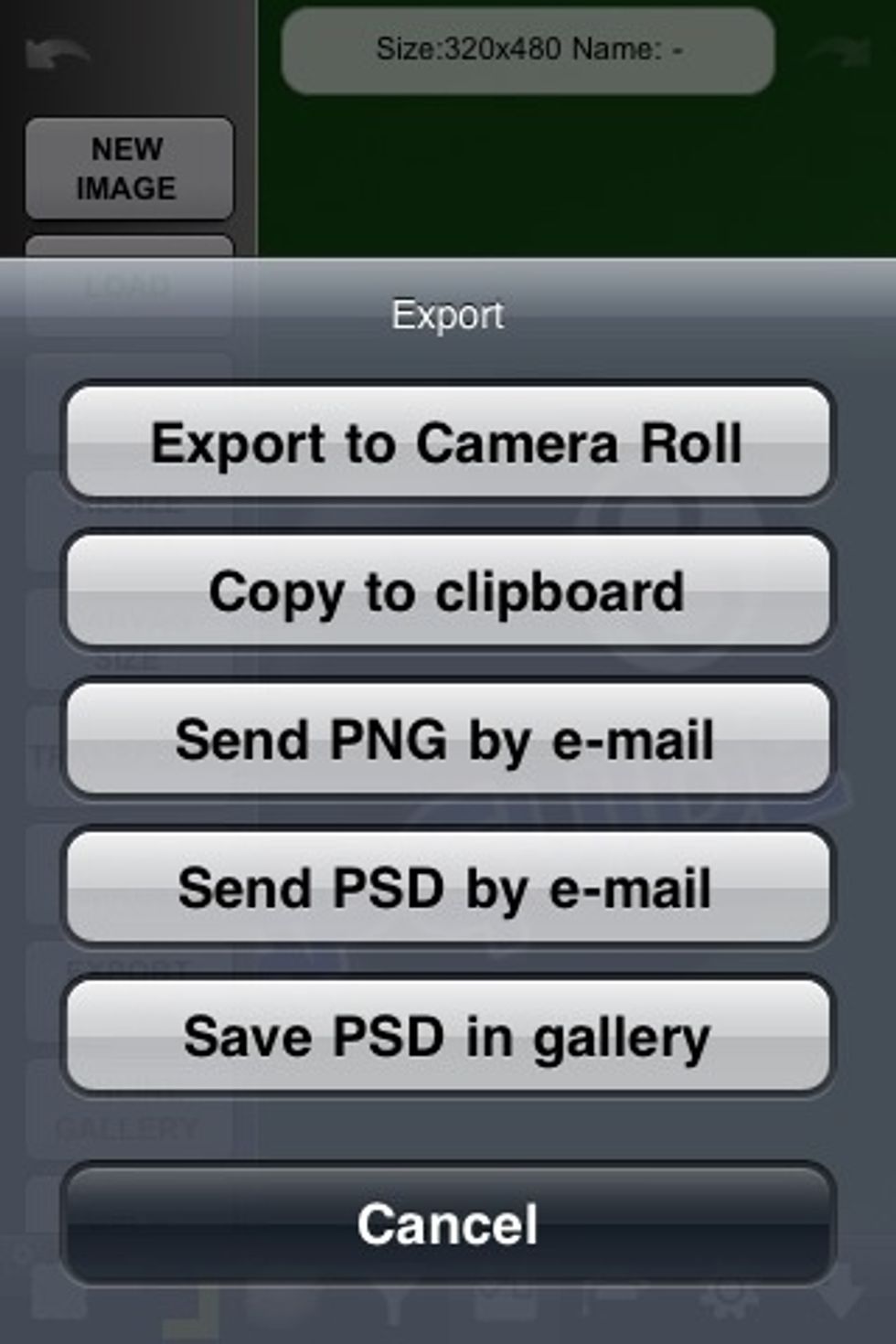896x1344 pixels.
Task: Tap Send PNG by e-mail
Action: point(447,740)
